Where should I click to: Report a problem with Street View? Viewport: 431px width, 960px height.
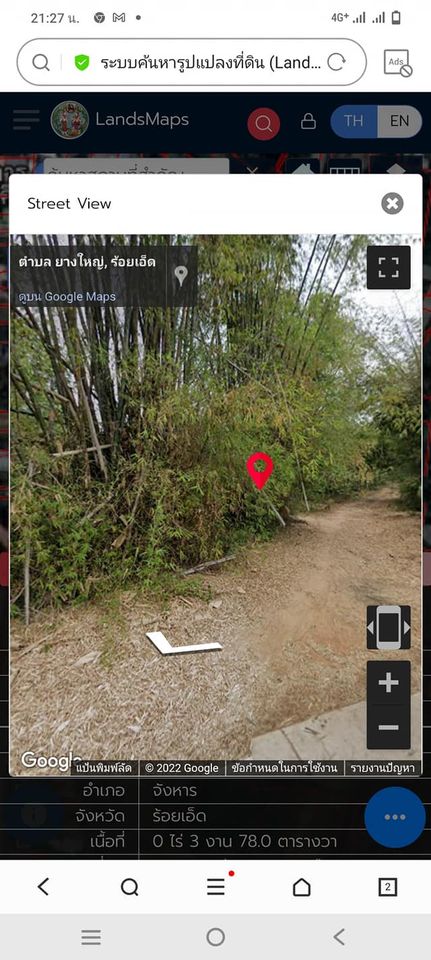[383, 768]
